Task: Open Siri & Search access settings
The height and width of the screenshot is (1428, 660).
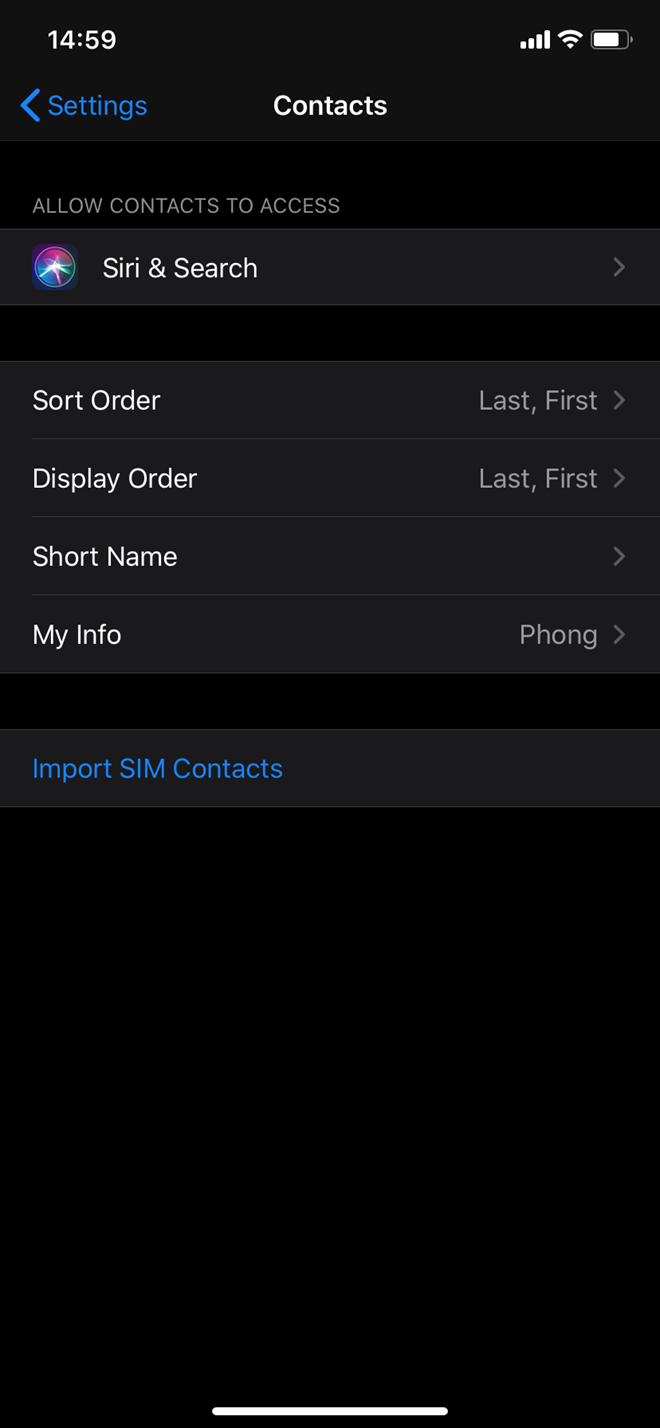Action: coord(330,267)
